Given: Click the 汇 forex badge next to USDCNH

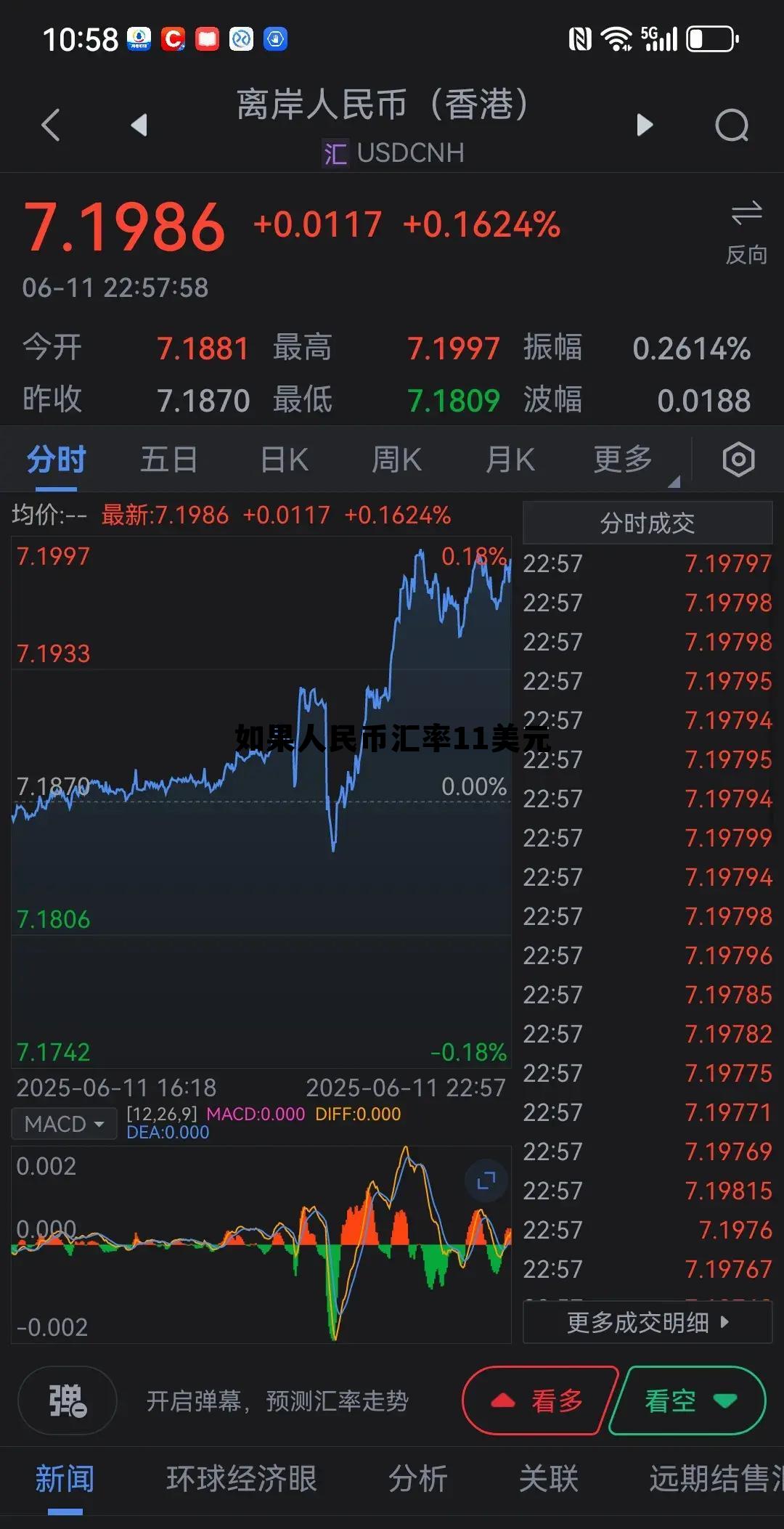Looking at the screenshot, I should (335, 152).
